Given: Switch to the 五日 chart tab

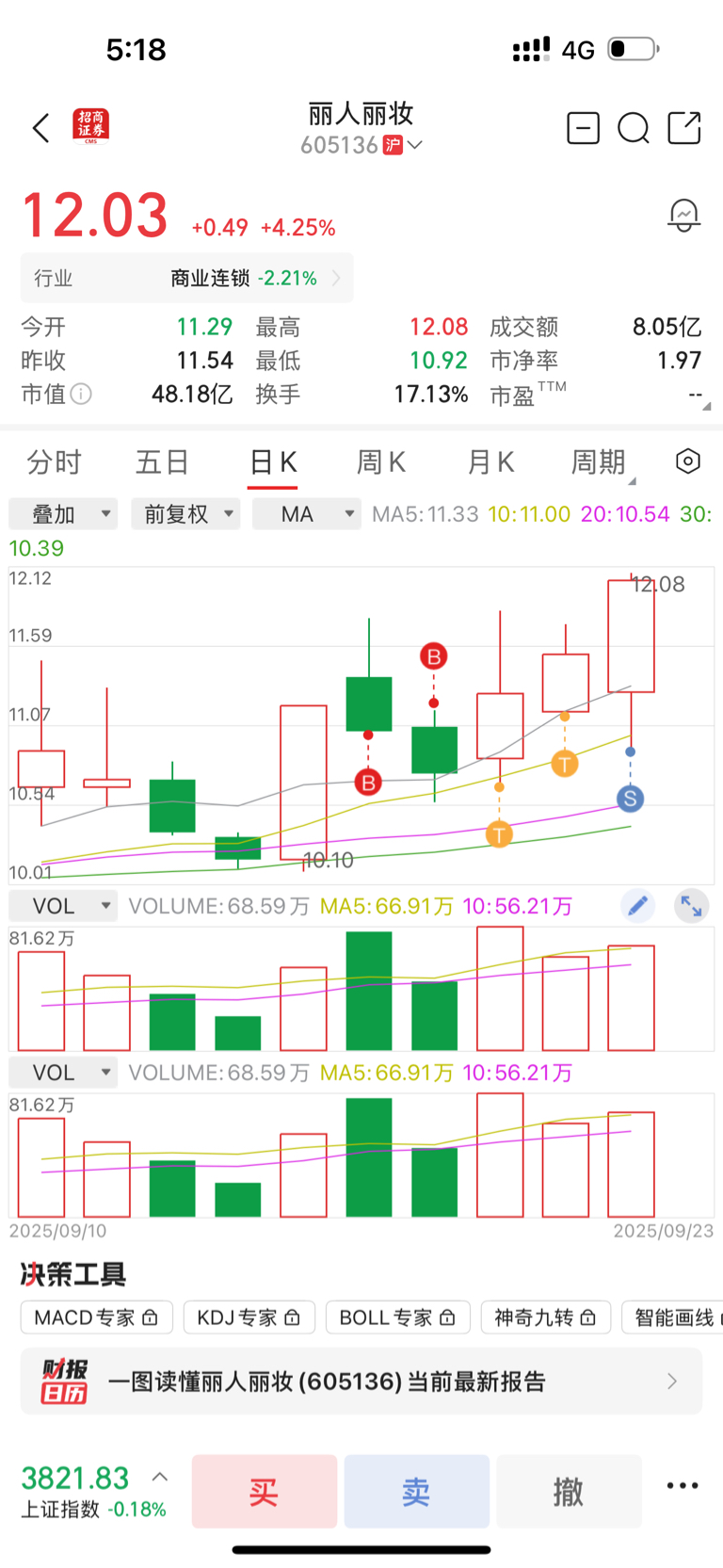Looking at the screenshot, I should [x=163, y=462].
